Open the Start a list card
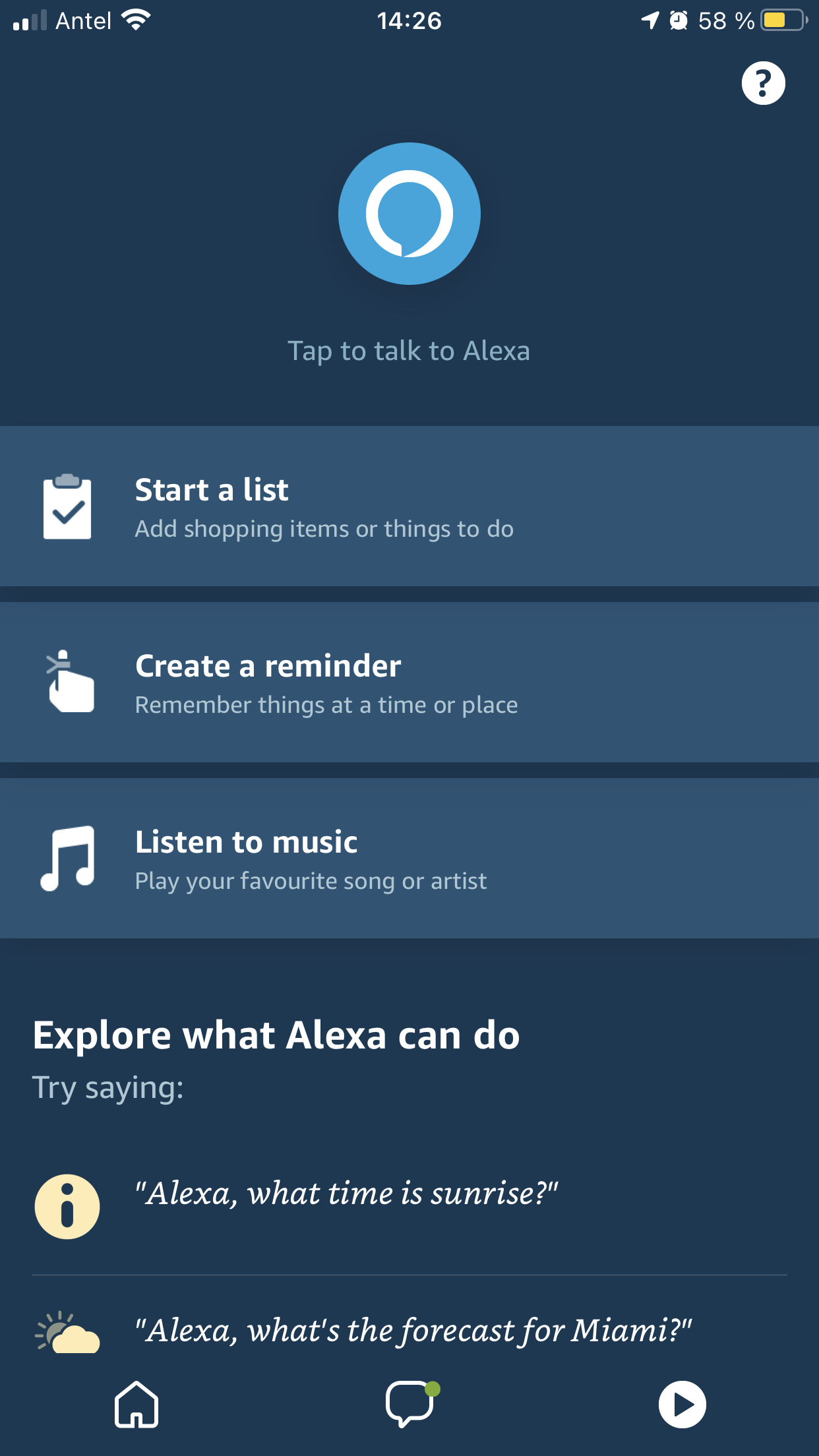819x1456 pixels. click(x=409, y=506)
